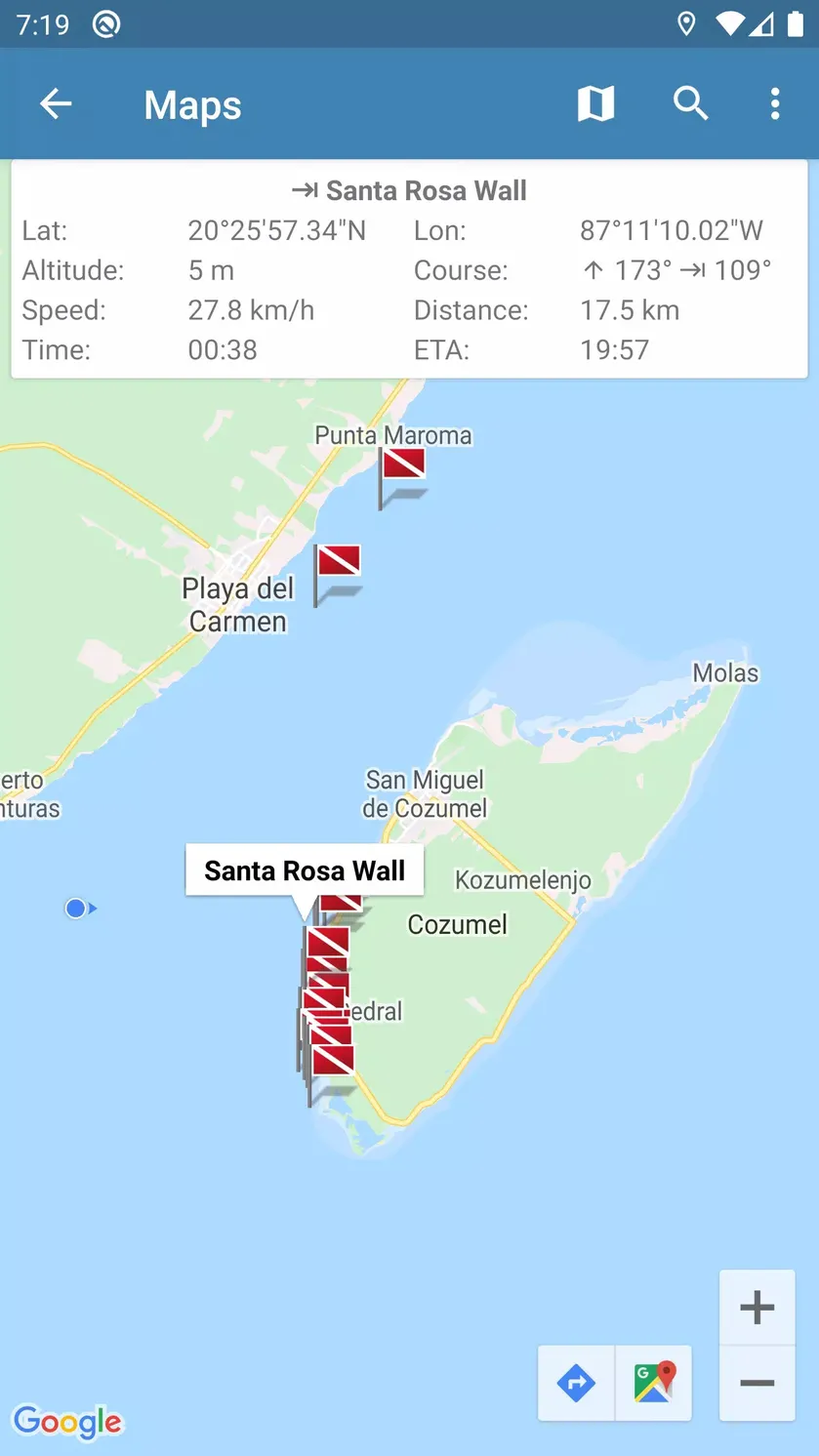Zoom out with the minus button

[758, 1383]
